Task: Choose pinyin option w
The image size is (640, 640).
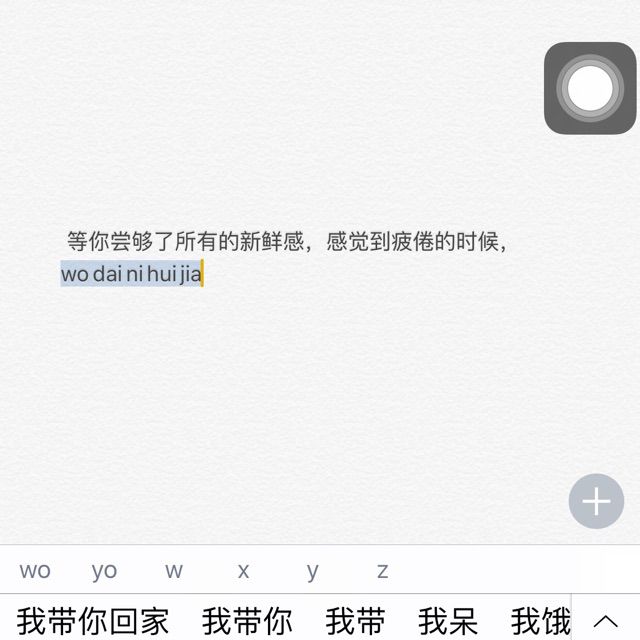Action: click(174, 571)
